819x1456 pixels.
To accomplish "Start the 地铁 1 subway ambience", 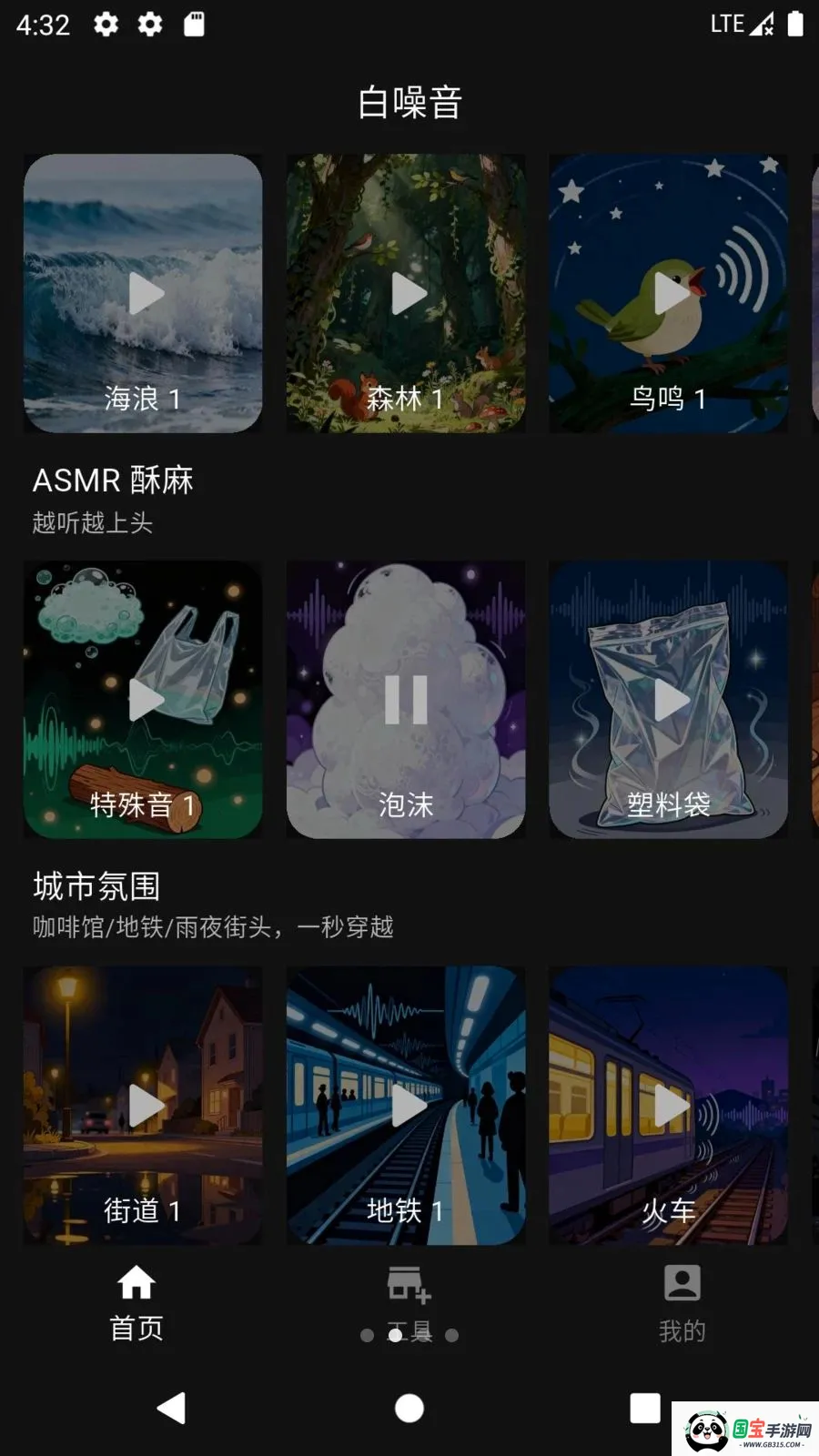I will click(406, 1105).
